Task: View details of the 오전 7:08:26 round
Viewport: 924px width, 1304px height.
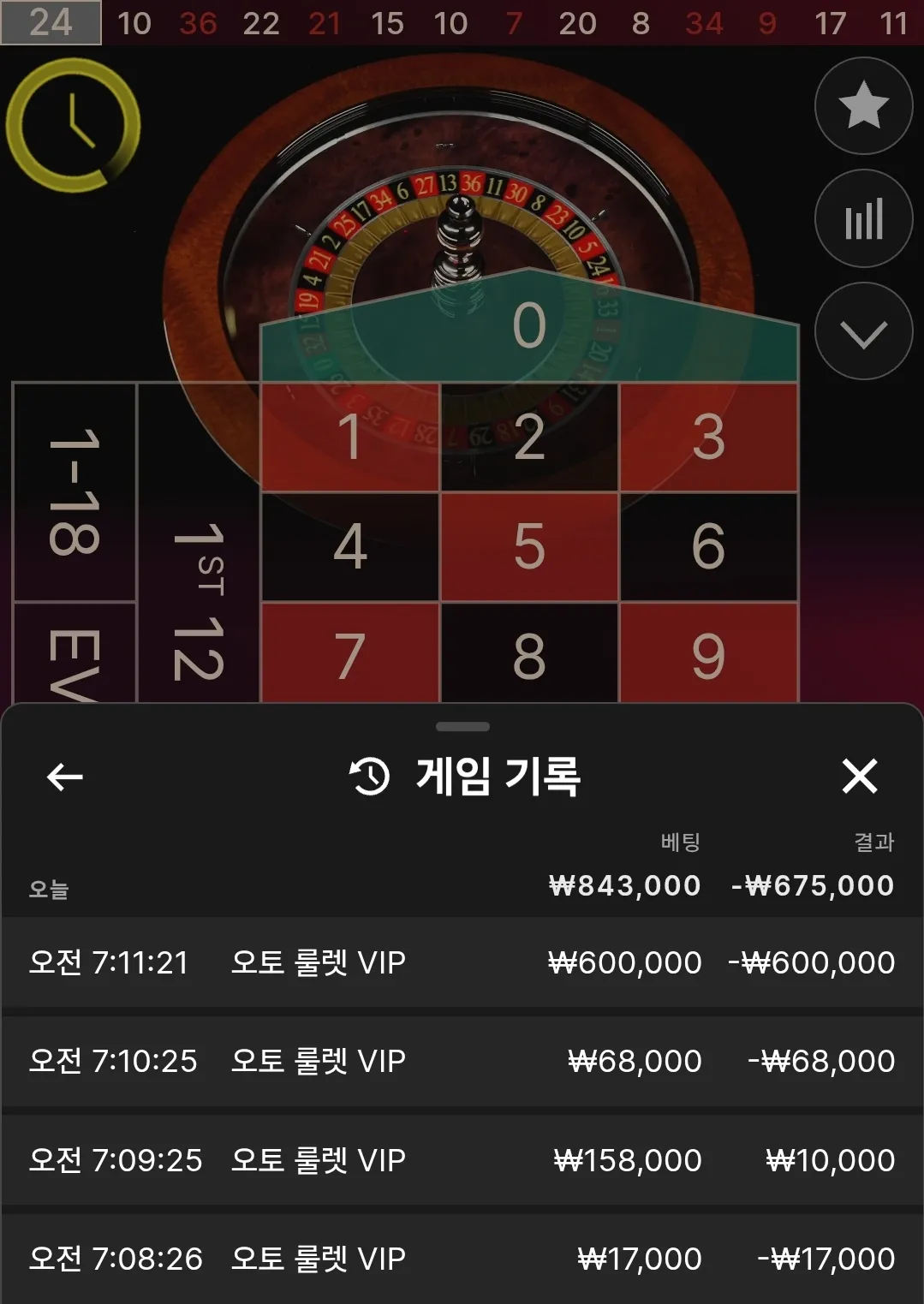Action: point(462,1259)
